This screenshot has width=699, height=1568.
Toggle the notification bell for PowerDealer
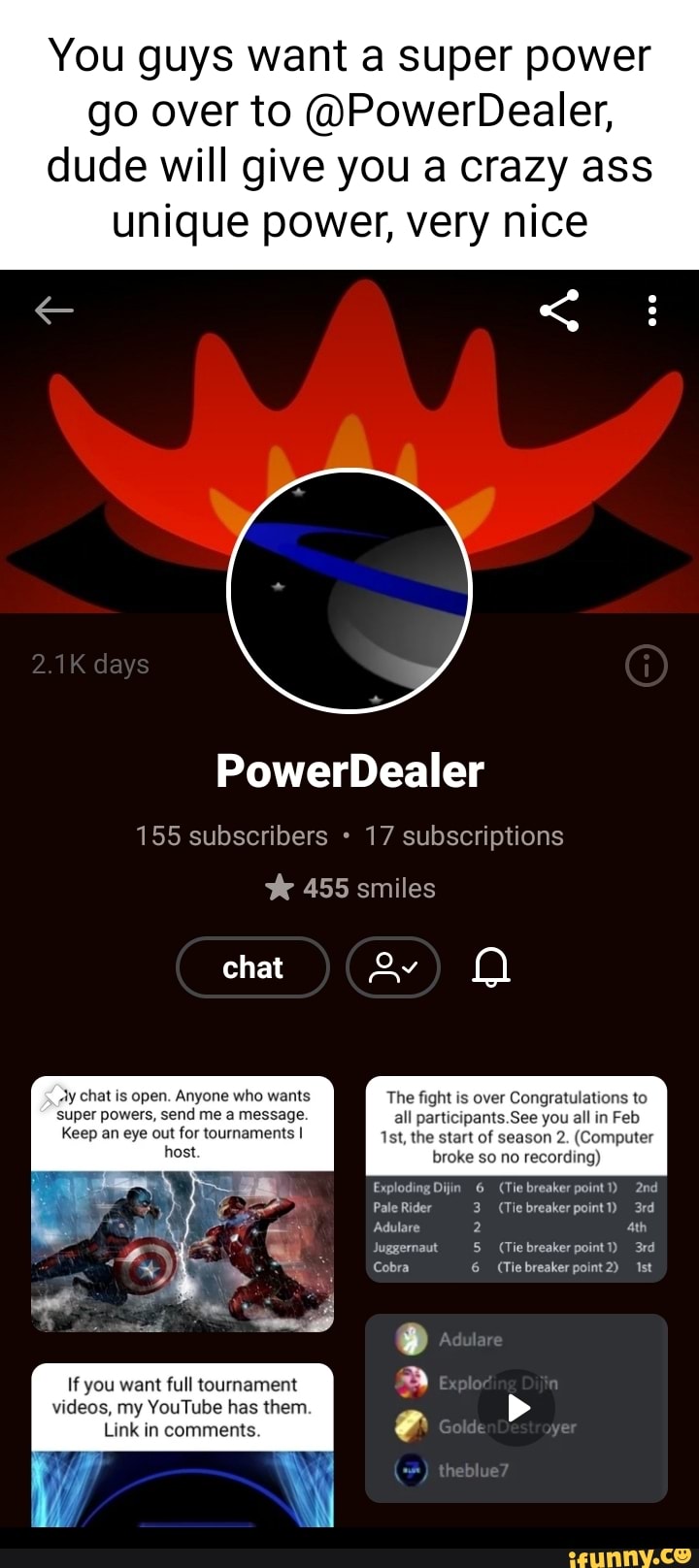(491, 967)
